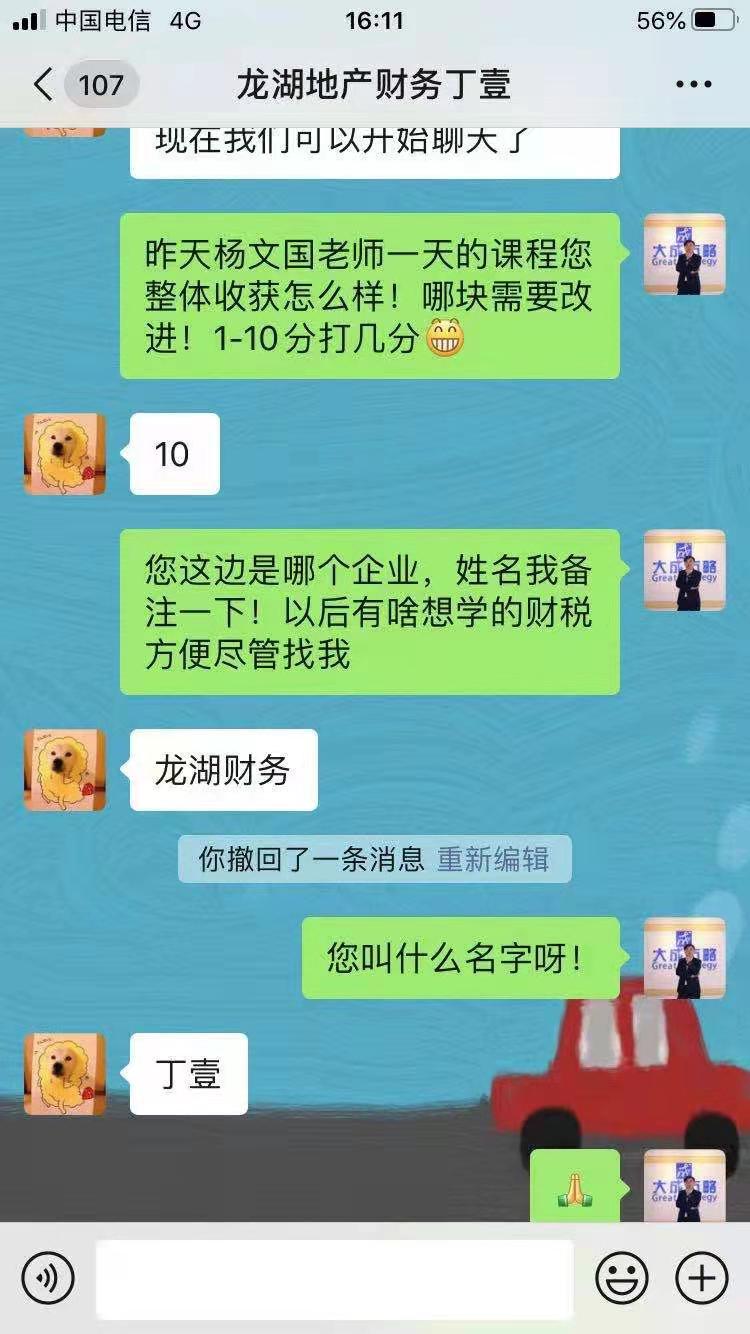Tap the message text field
Image resolution: width=750 pixels, height=1334 pixels.
334,1278
